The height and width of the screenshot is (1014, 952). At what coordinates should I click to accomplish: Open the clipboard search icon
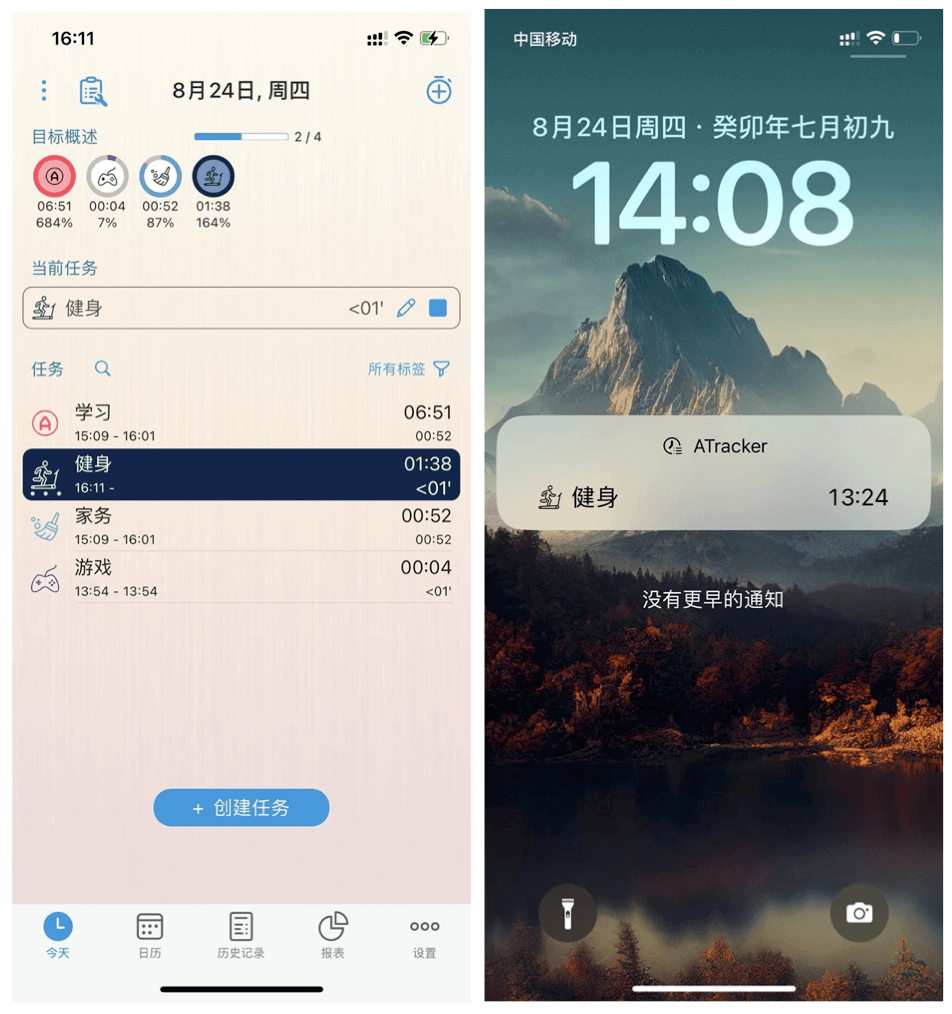point(93,91)
